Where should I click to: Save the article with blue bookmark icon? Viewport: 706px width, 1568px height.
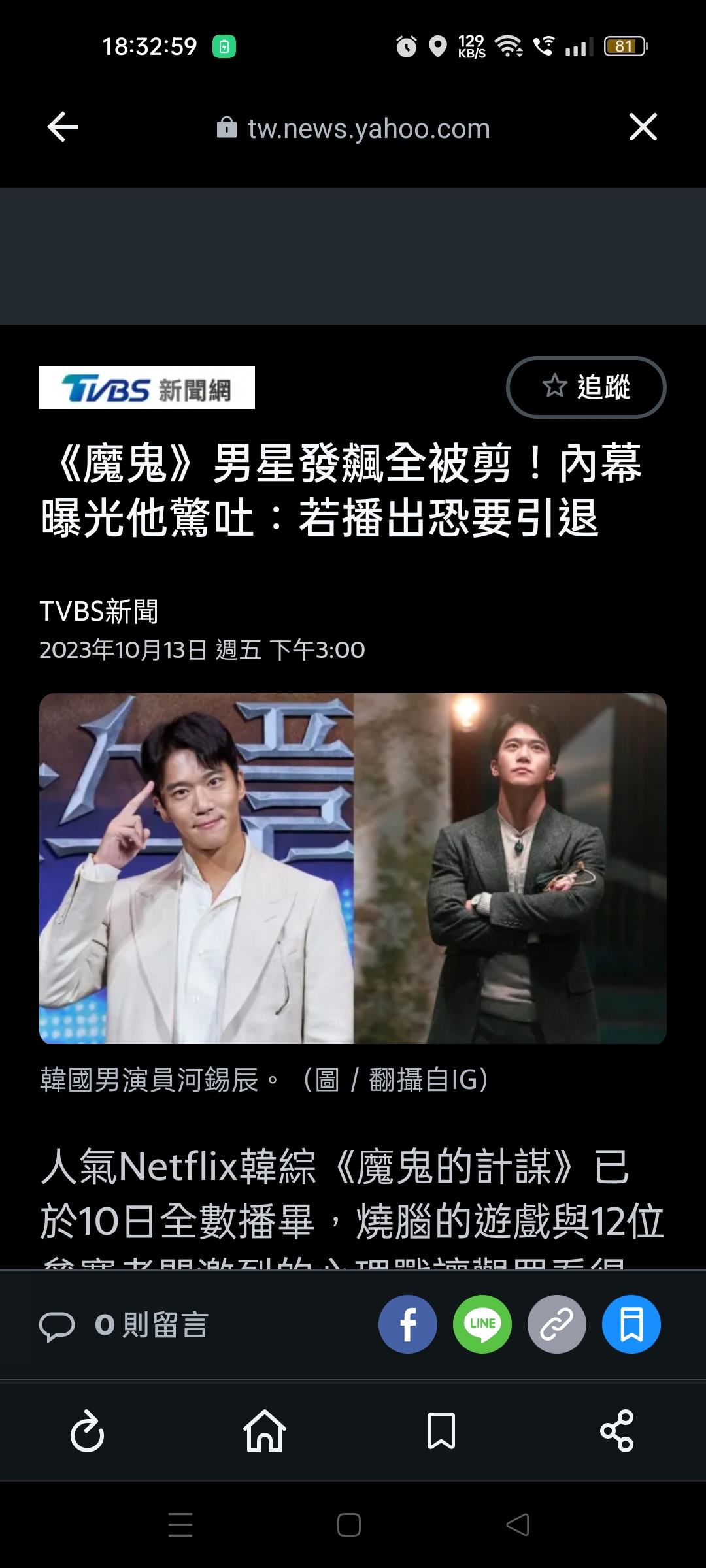[x=631, y=1324]
